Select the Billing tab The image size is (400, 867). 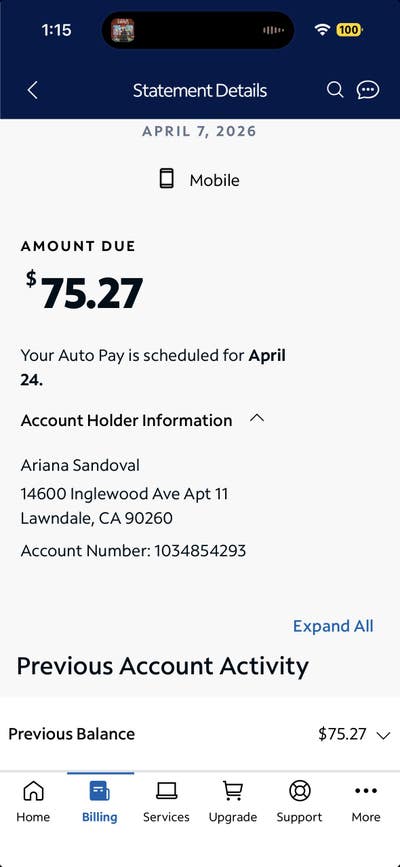tap(100, 801)
